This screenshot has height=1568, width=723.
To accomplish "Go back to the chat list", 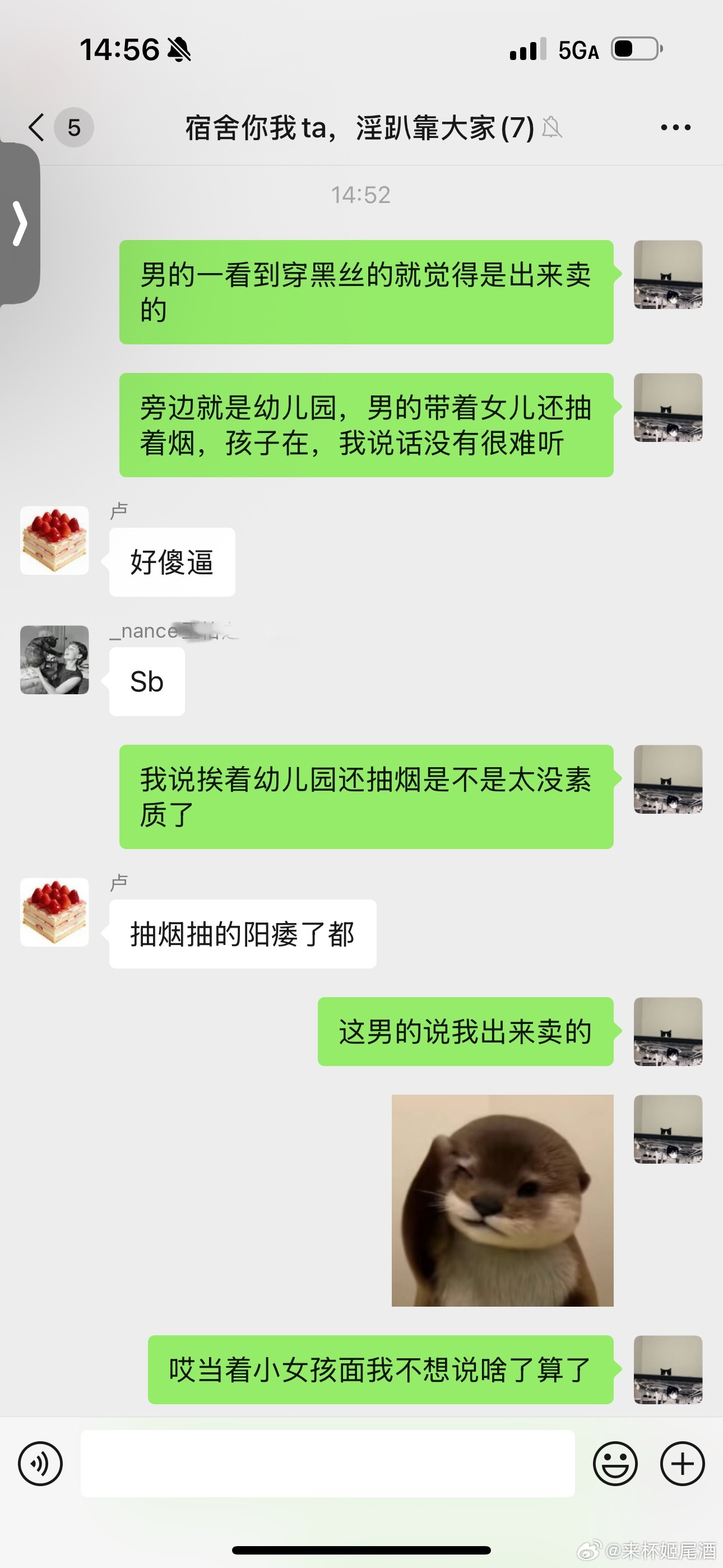I will pyautogui.click(x=36, y=127).
